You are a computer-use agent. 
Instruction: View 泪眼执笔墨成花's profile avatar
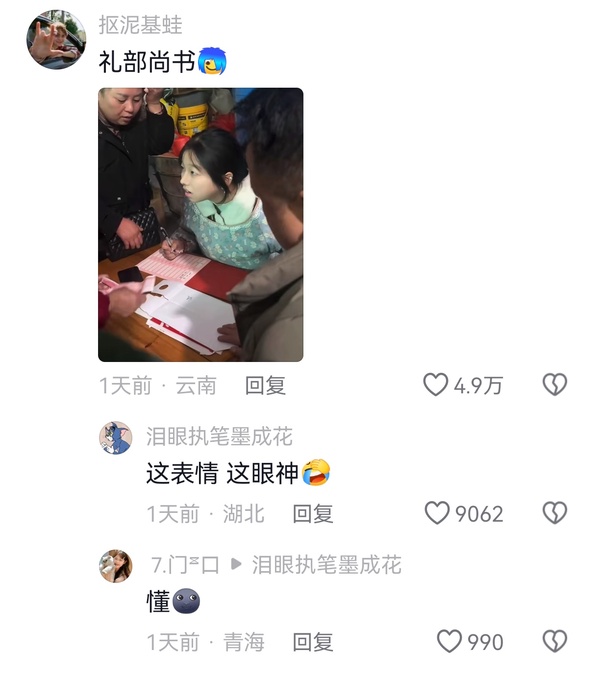(x=116, y=438)
